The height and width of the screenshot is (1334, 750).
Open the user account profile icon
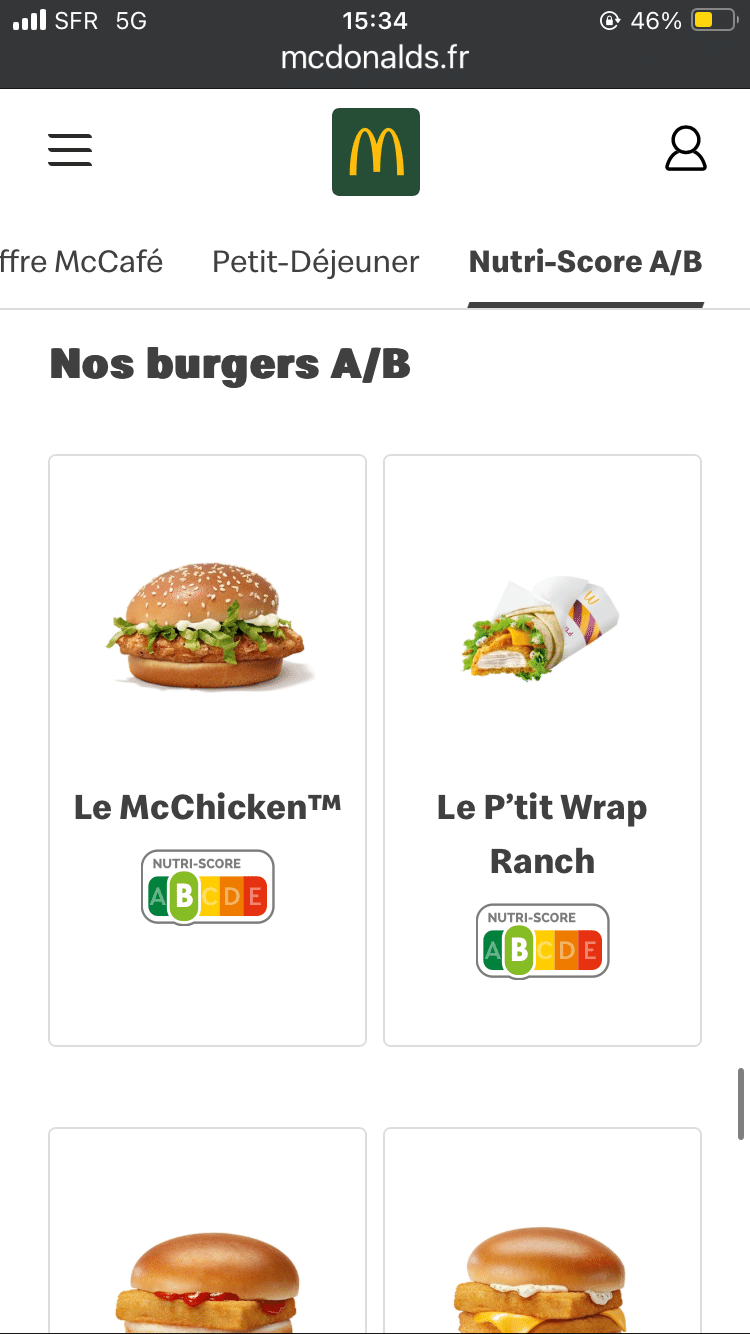(686, 150)
